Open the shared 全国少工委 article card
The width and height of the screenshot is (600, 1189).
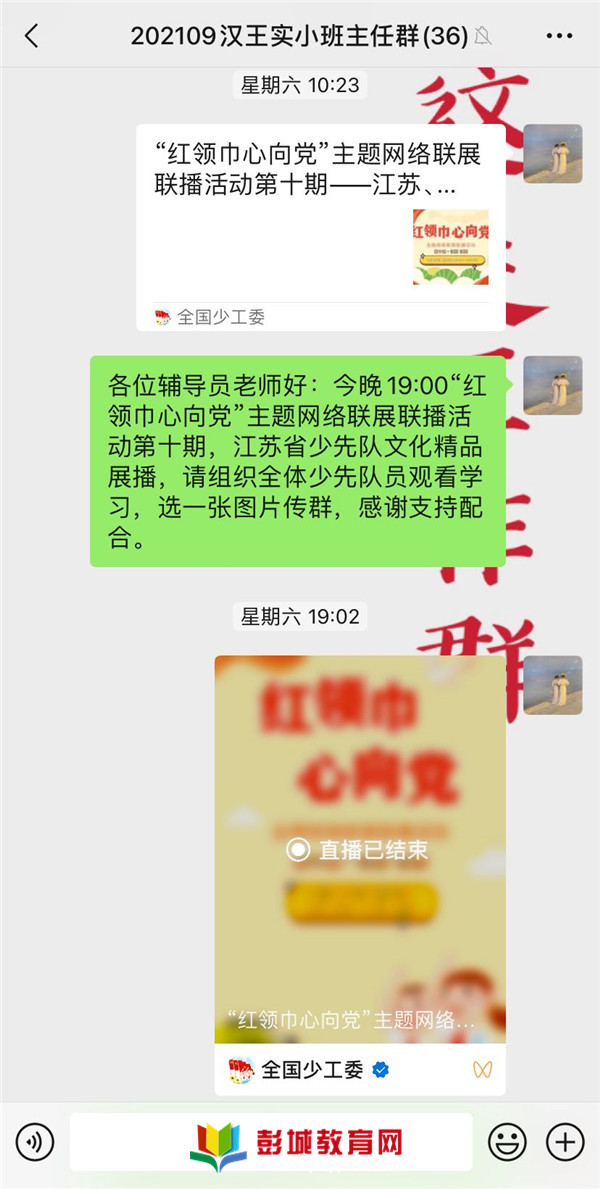point(320,228)
